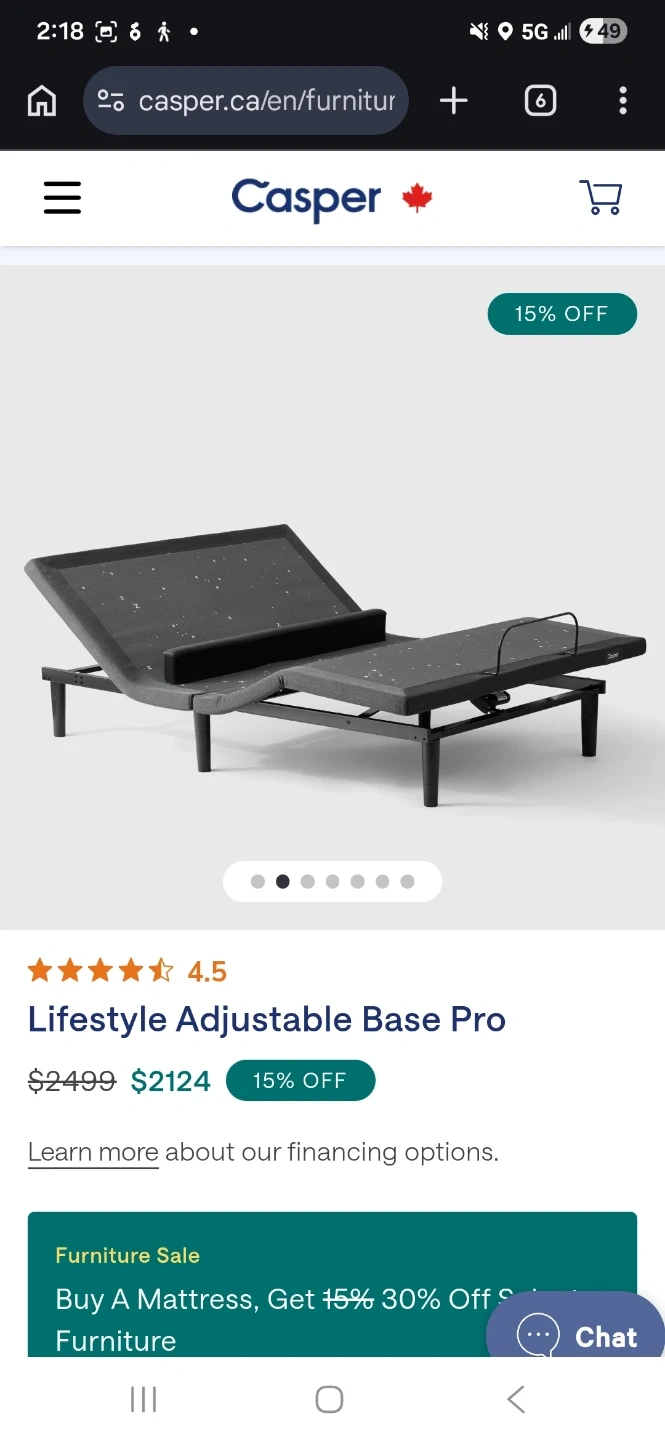Show the open tabs switcher
665x1440 pixels.
coord(540,100)
